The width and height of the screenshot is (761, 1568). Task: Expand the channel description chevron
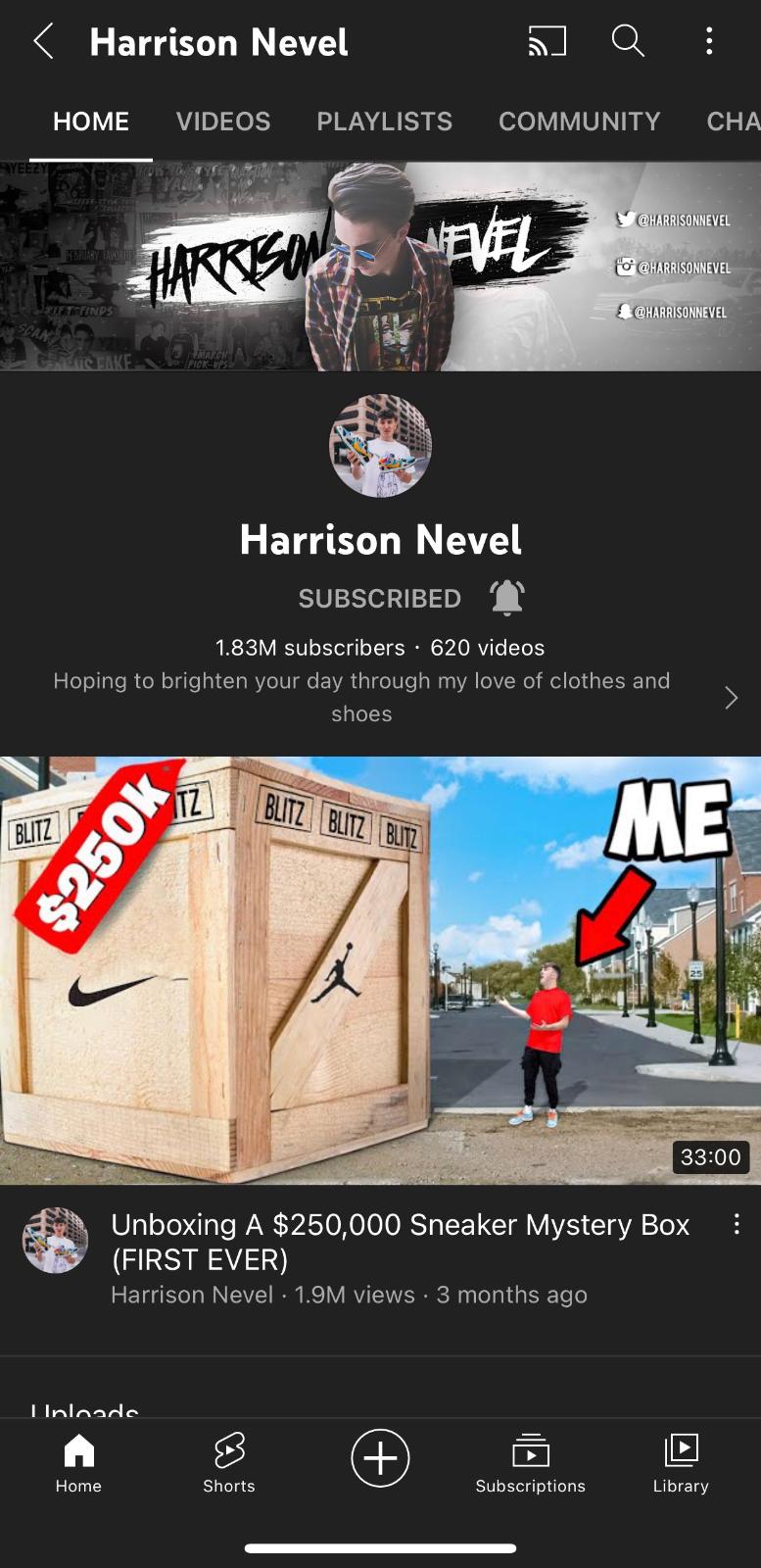[x=731, y=698]
